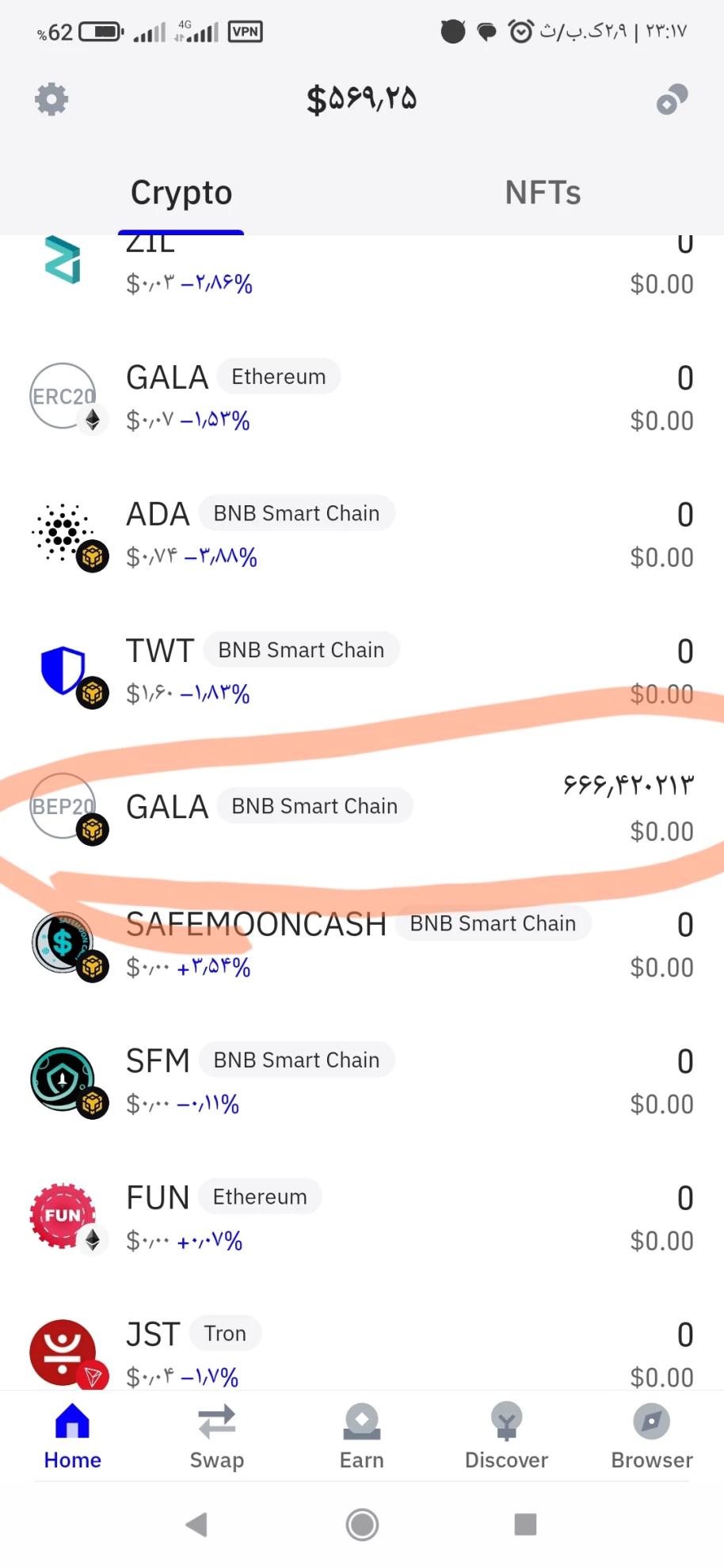
Task: Go to the Home tab
Action: 72,1437
